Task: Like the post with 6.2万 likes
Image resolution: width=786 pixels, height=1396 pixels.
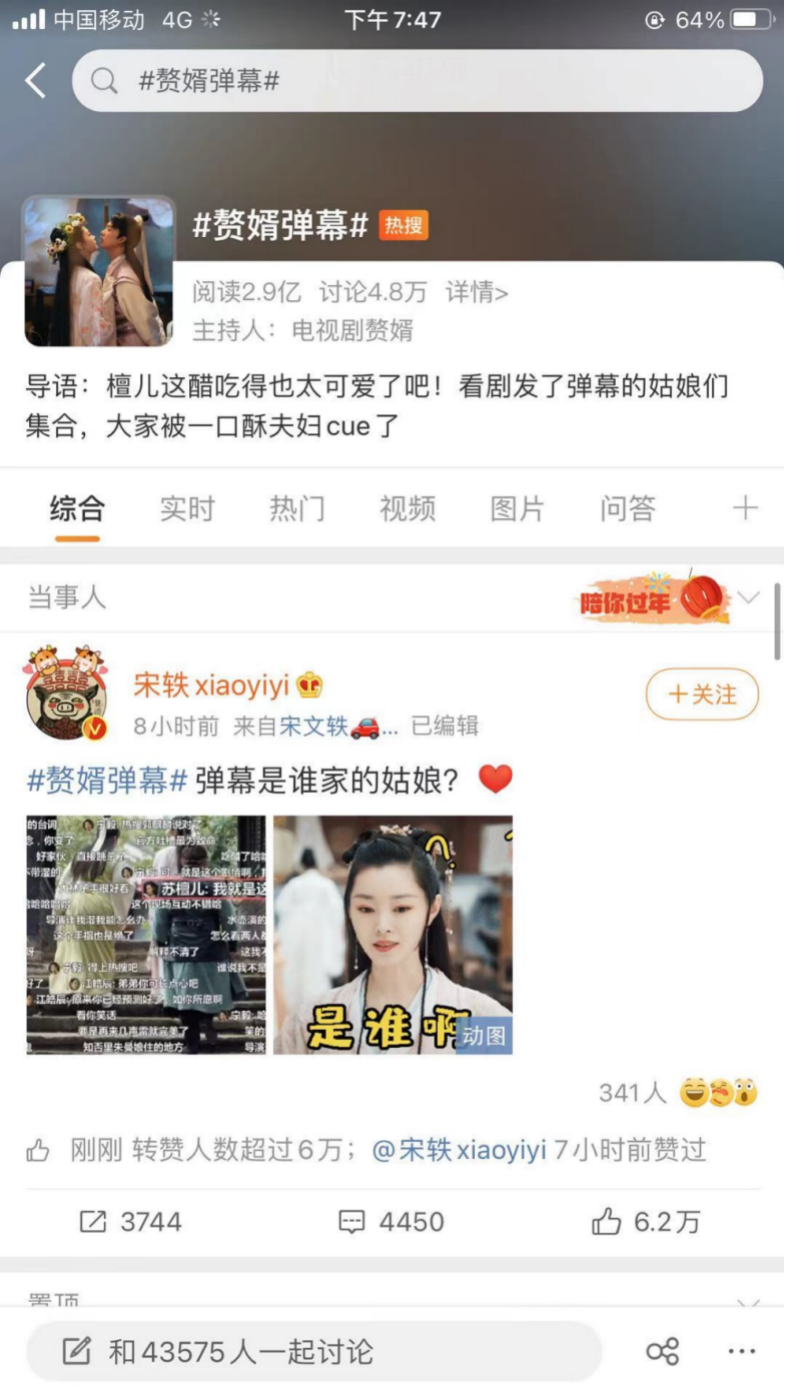Action: 646,1222
